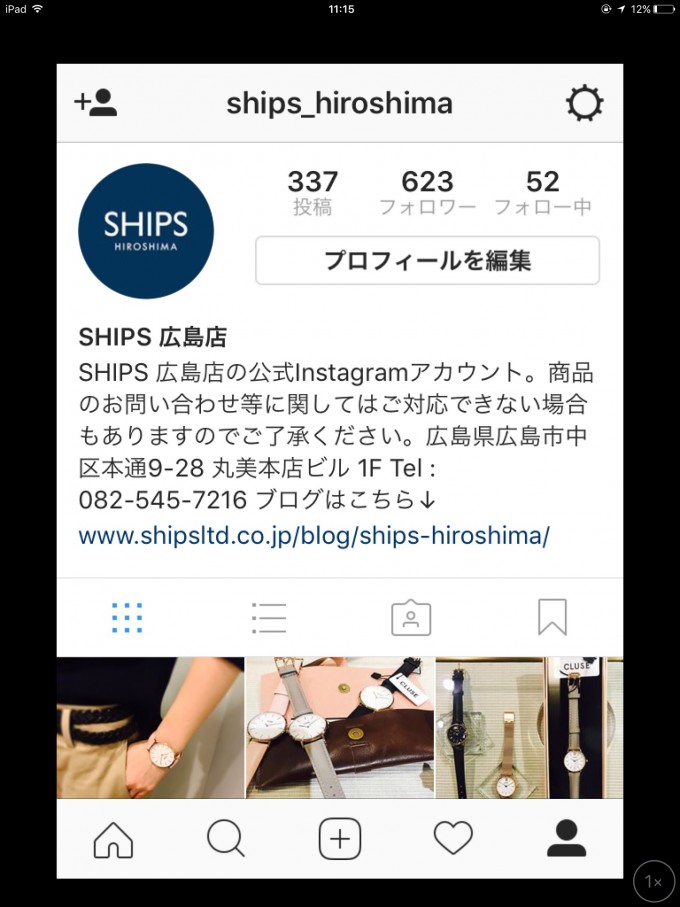Open the activity heart tab
This screenshot has height=907, width=680.
click(453, 839)
